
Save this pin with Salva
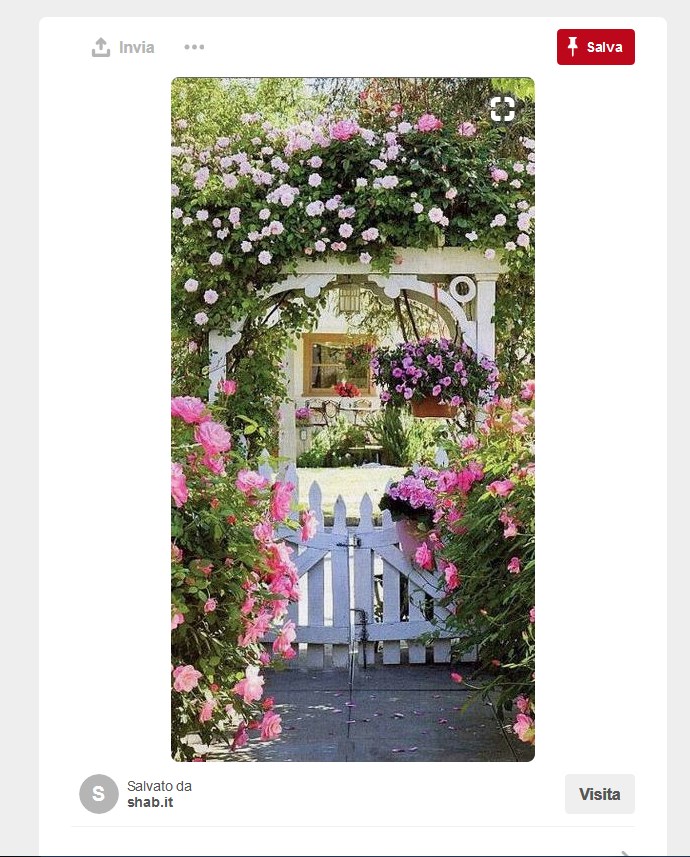click(595, 47)
